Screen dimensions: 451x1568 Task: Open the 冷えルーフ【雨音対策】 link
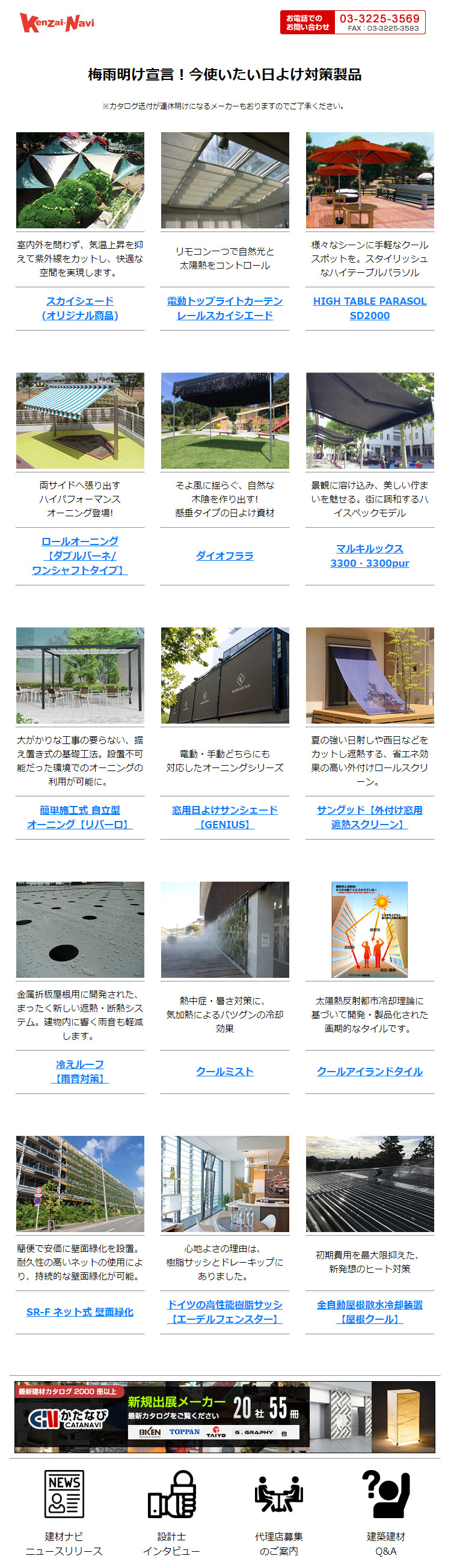tap(80, 1071)
